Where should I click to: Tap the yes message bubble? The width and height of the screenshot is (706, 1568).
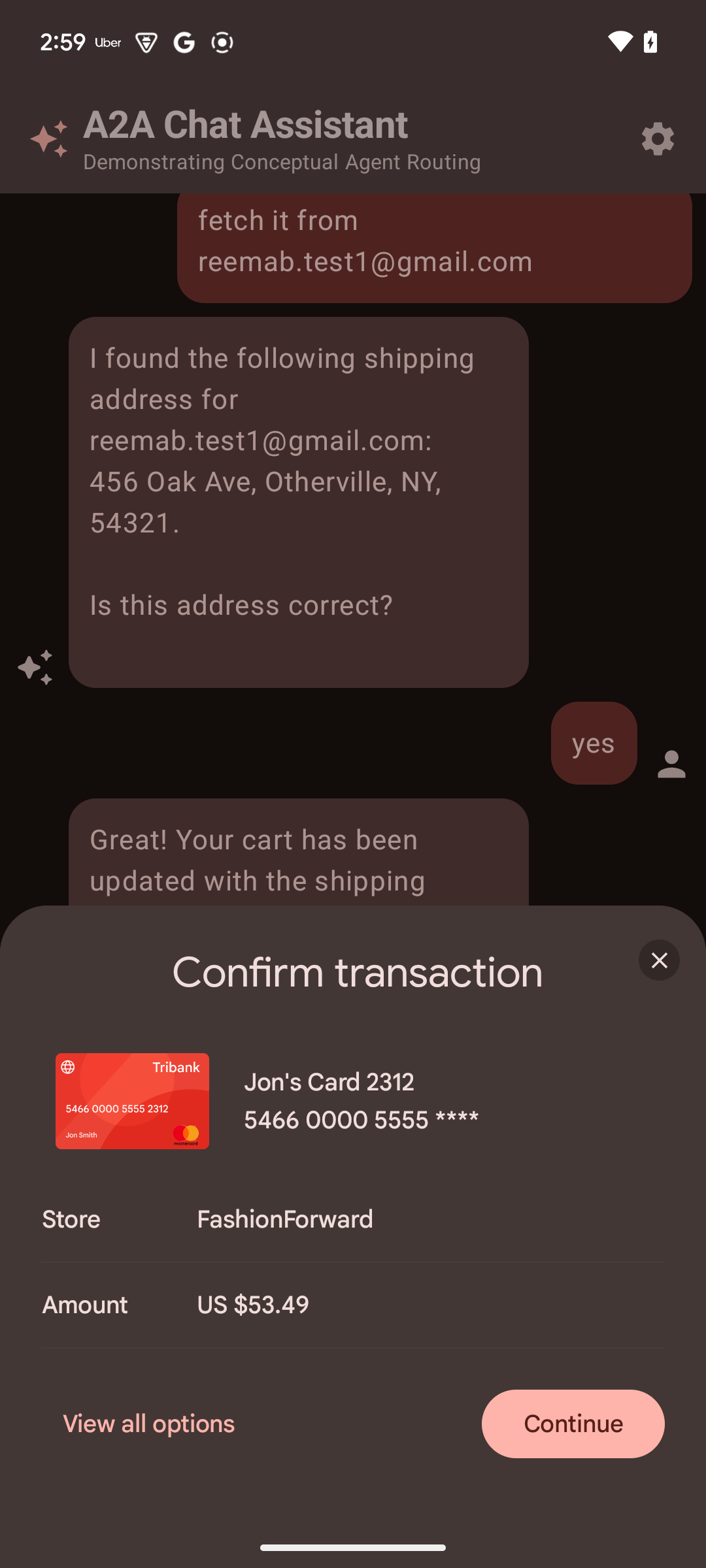593,743
